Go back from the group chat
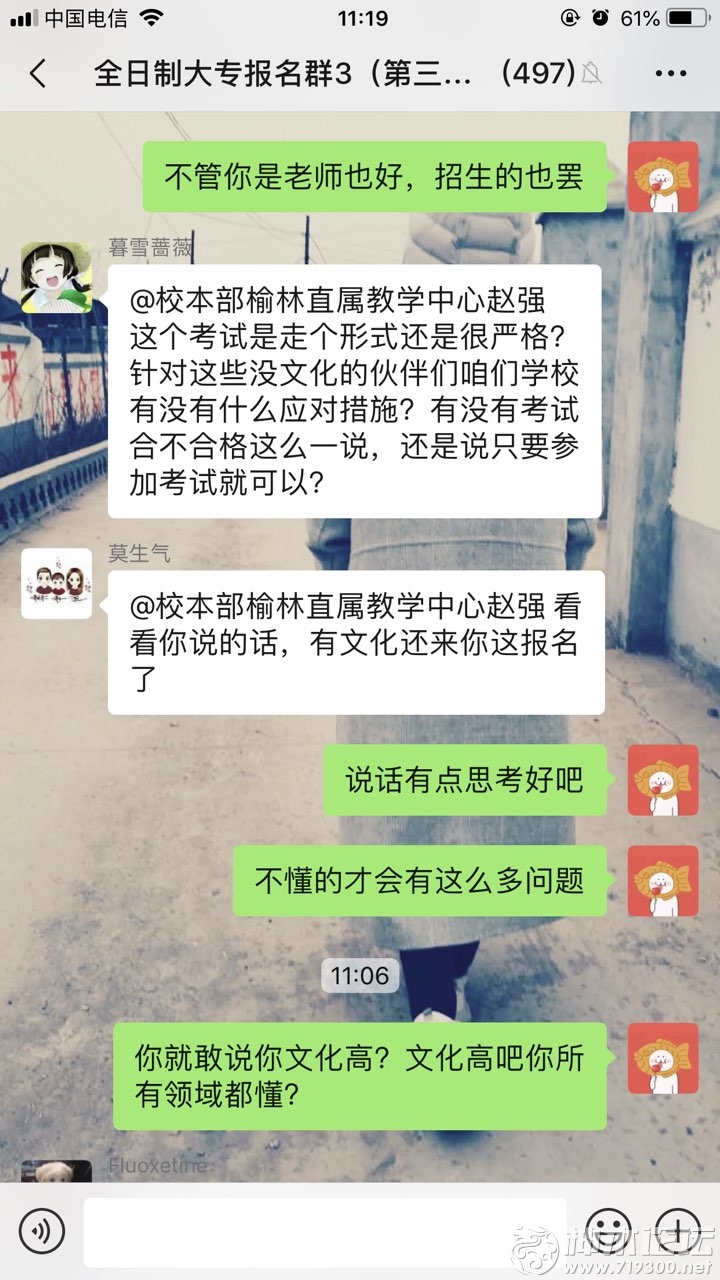Viewport: 720px width, 1280px height. point(38,74)
